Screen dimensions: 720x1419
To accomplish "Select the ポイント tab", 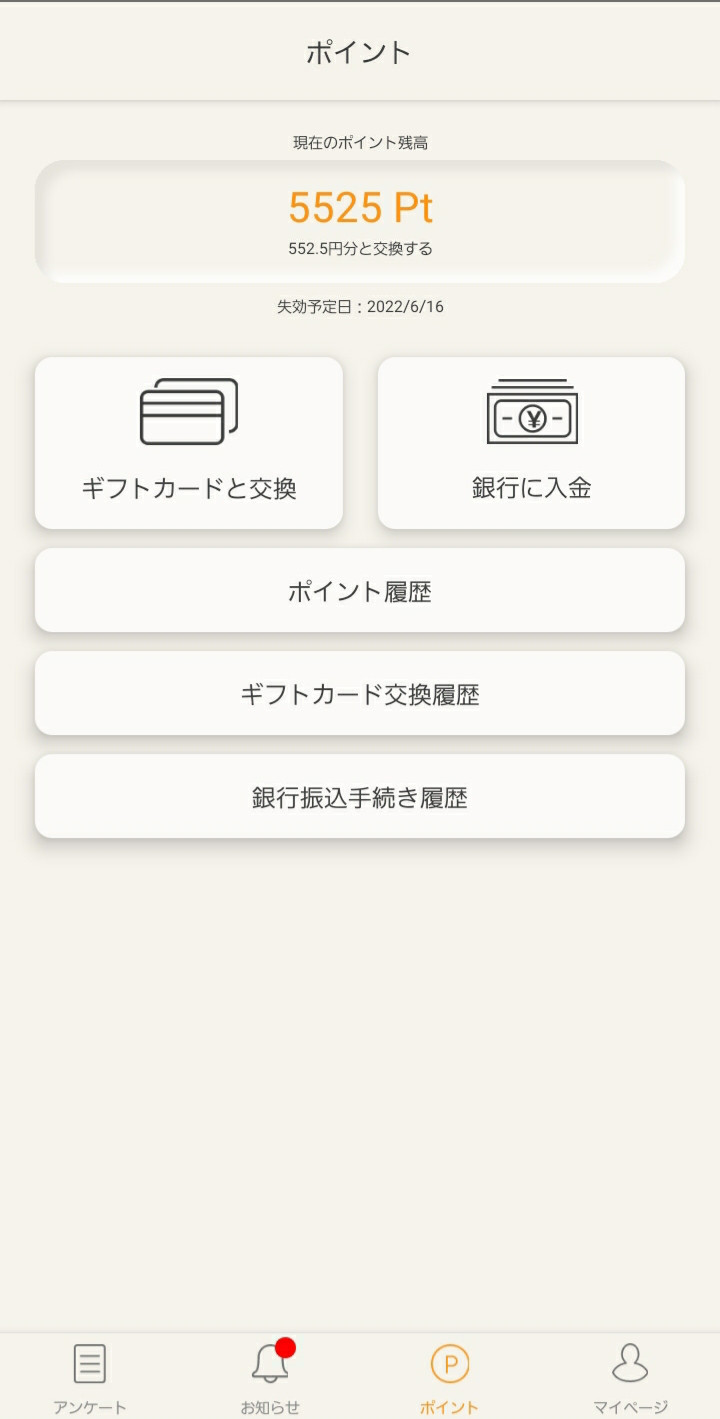I will click(450, 1377).
